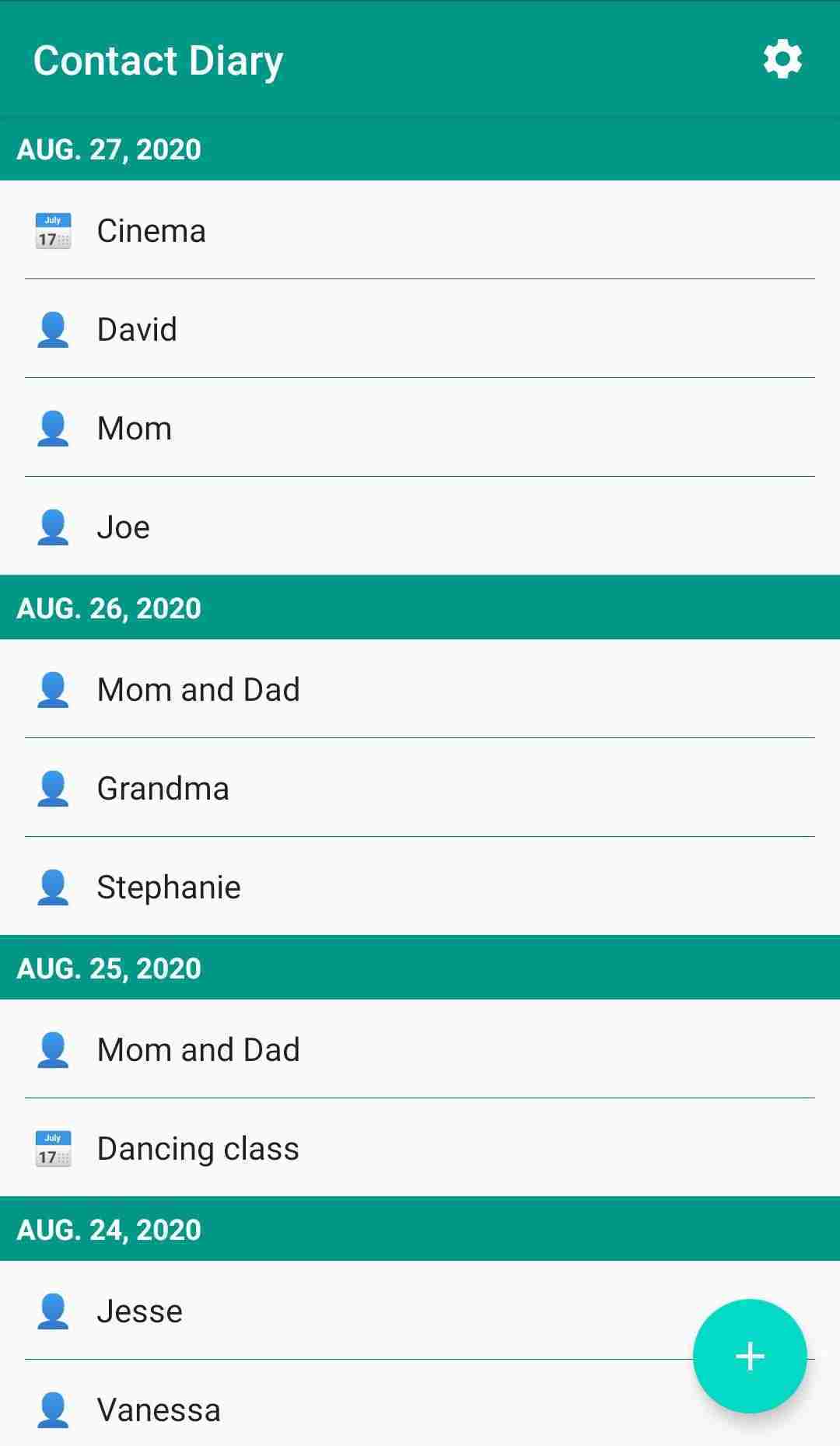The height and width of the screenshot is (1446, 840).
Task: Click the person icon beside Vanessa
Action: click(x=52, y=1408)
